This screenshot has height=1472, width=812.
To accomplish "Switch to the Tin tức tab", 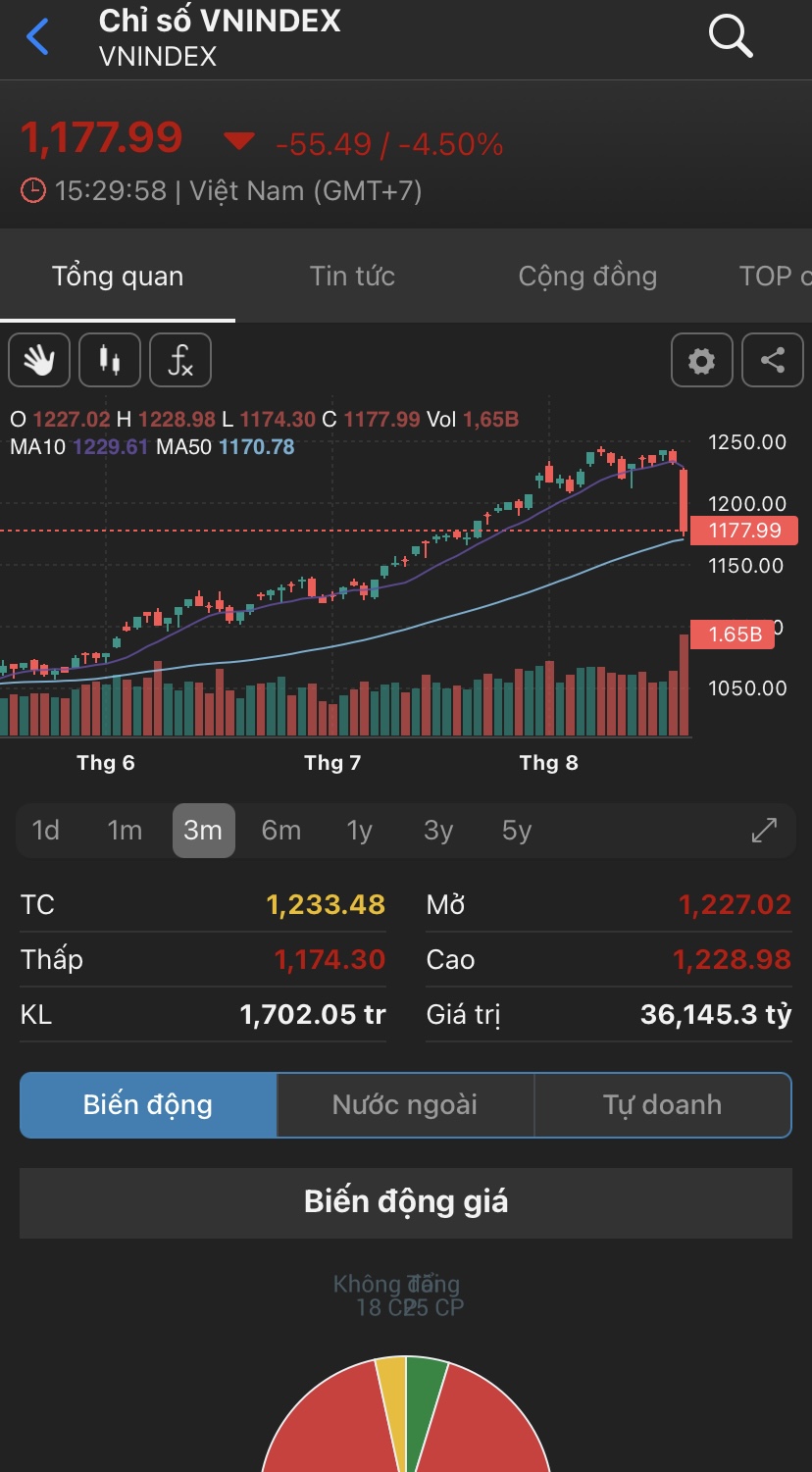I will pyautogui.click(x=352, y=277).
